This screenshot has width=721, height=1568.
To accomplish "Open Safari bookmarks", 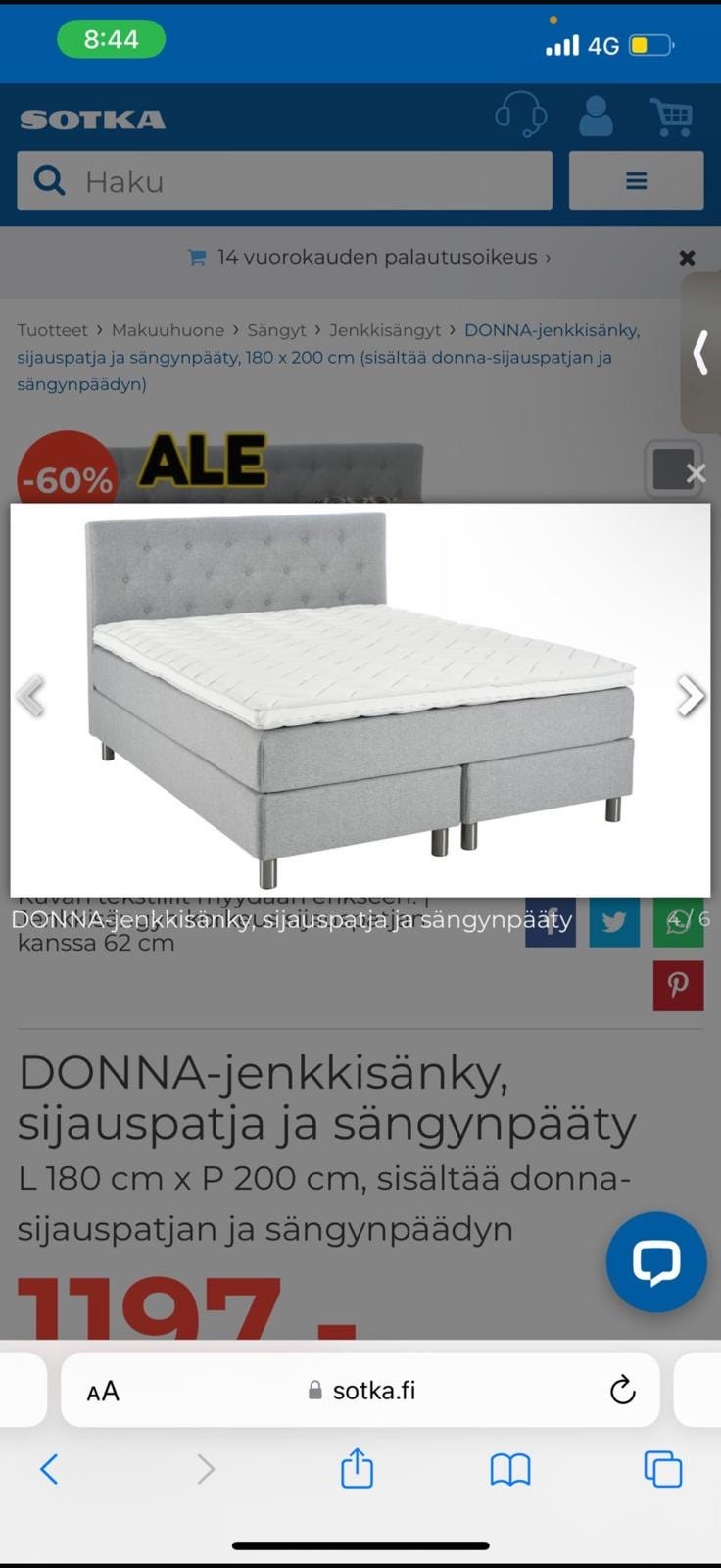I will point(509,1469).
